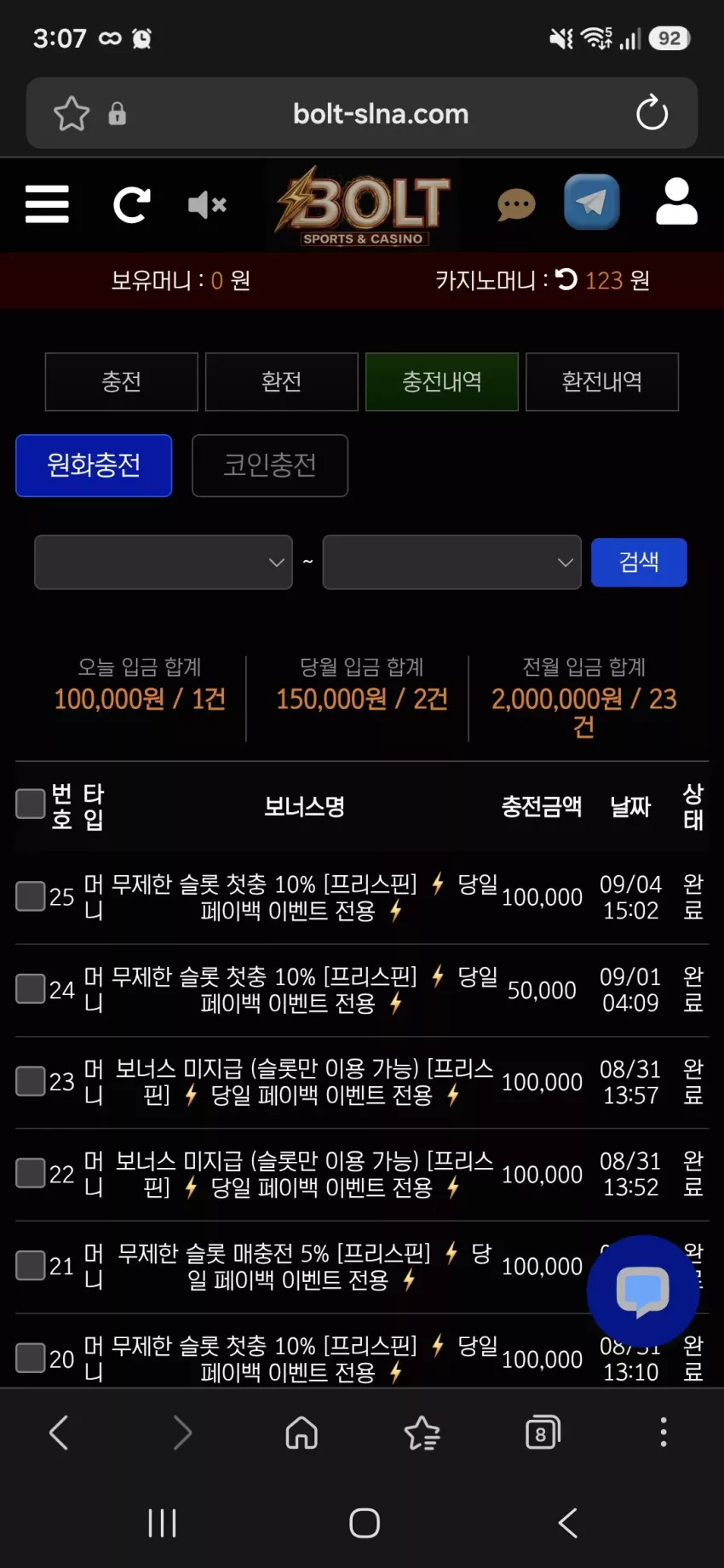Check the select-all box in table header

coord(31,803)
